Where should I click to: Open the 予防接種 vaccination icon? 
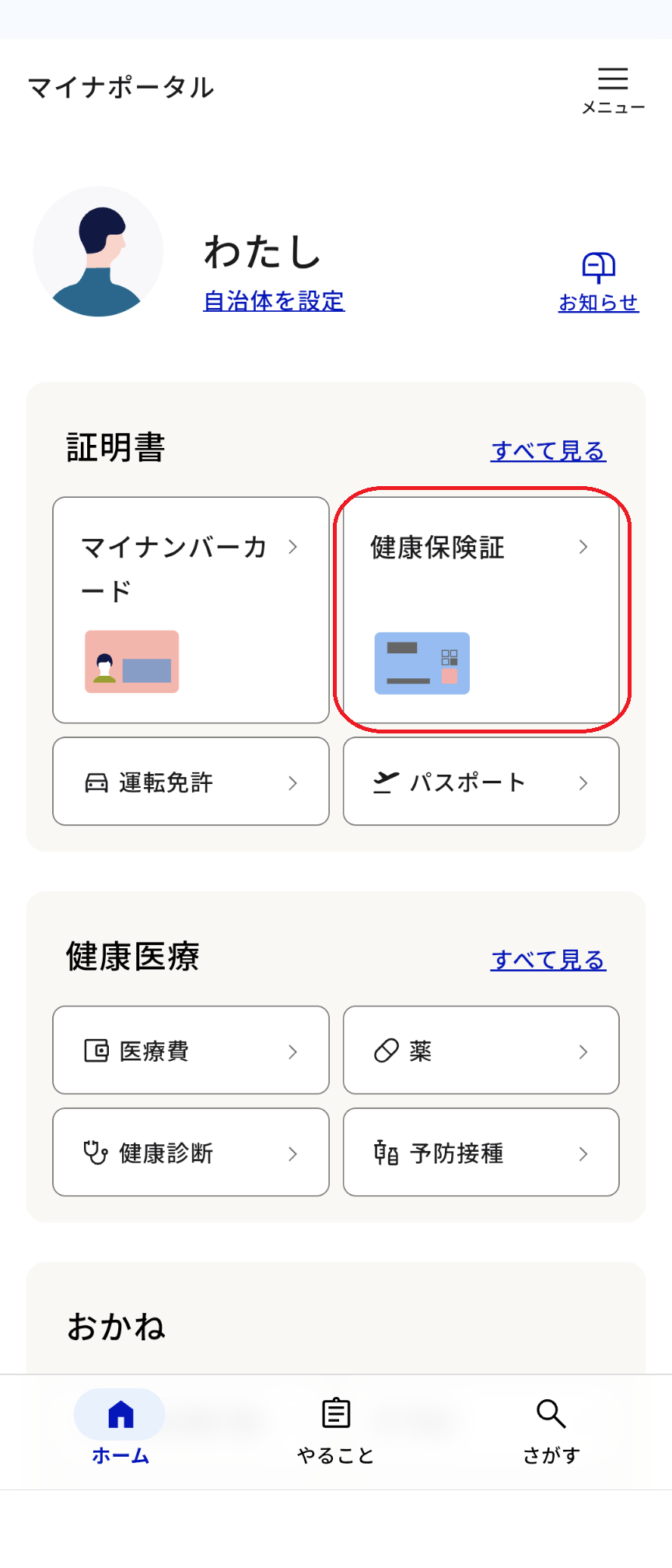click(x=386, y=1152)
